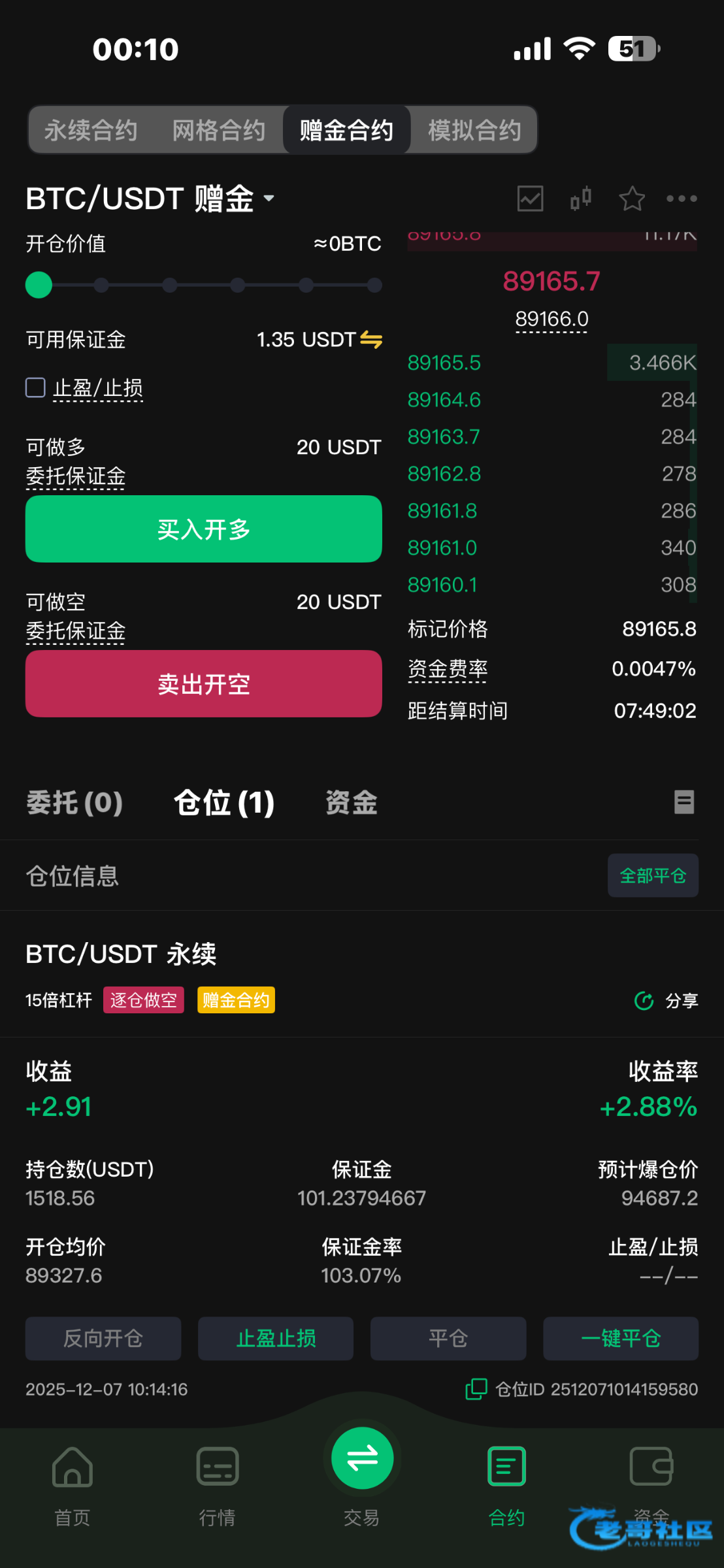Switch to the 网格合约 tab
This screenshot has height=1568, width=724.
click(x=219, y=131)
